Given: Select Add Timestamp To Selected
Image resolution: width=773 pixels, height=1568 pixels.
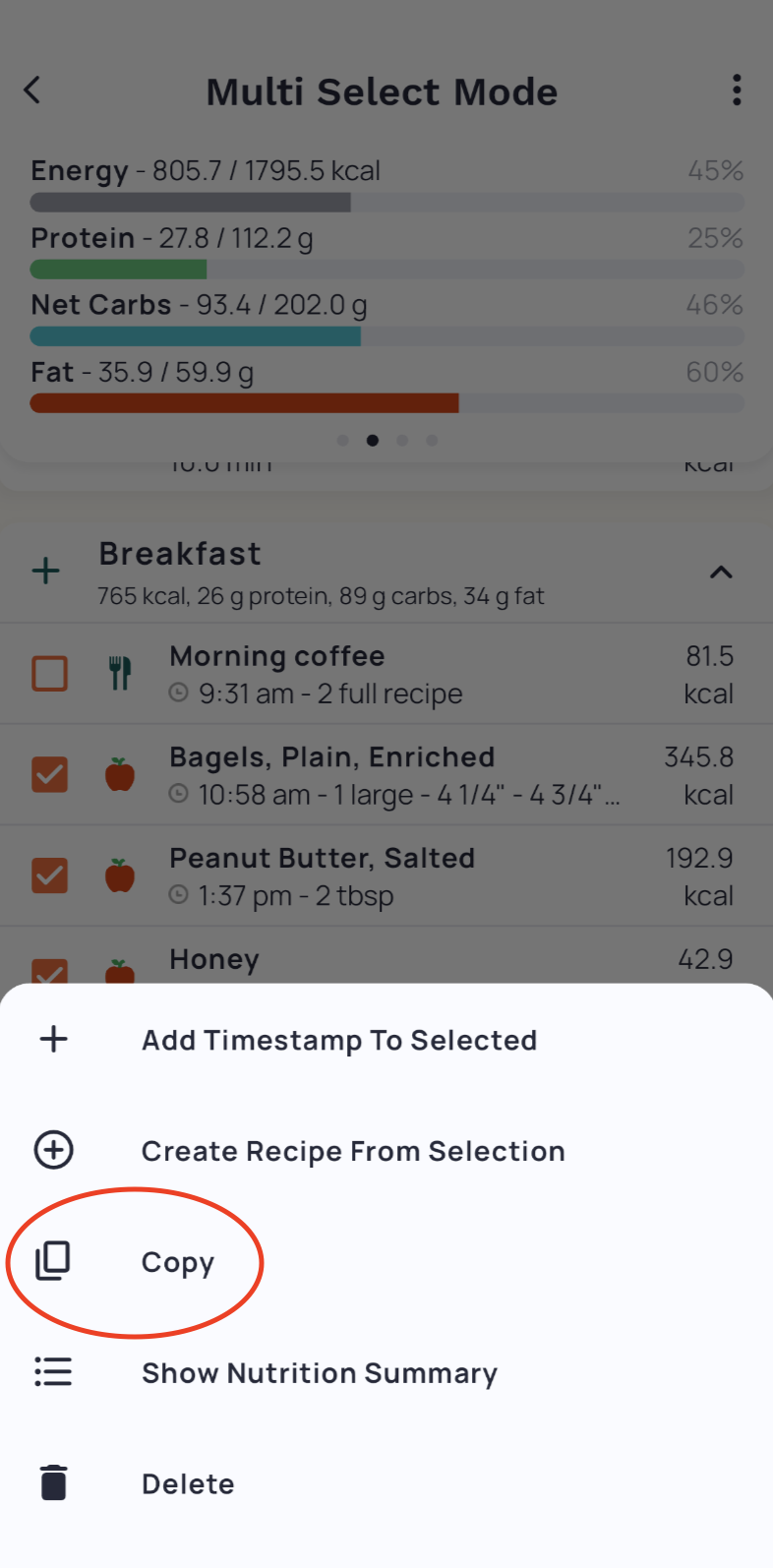Looking at the screenshot, I should pos(386,1040).
